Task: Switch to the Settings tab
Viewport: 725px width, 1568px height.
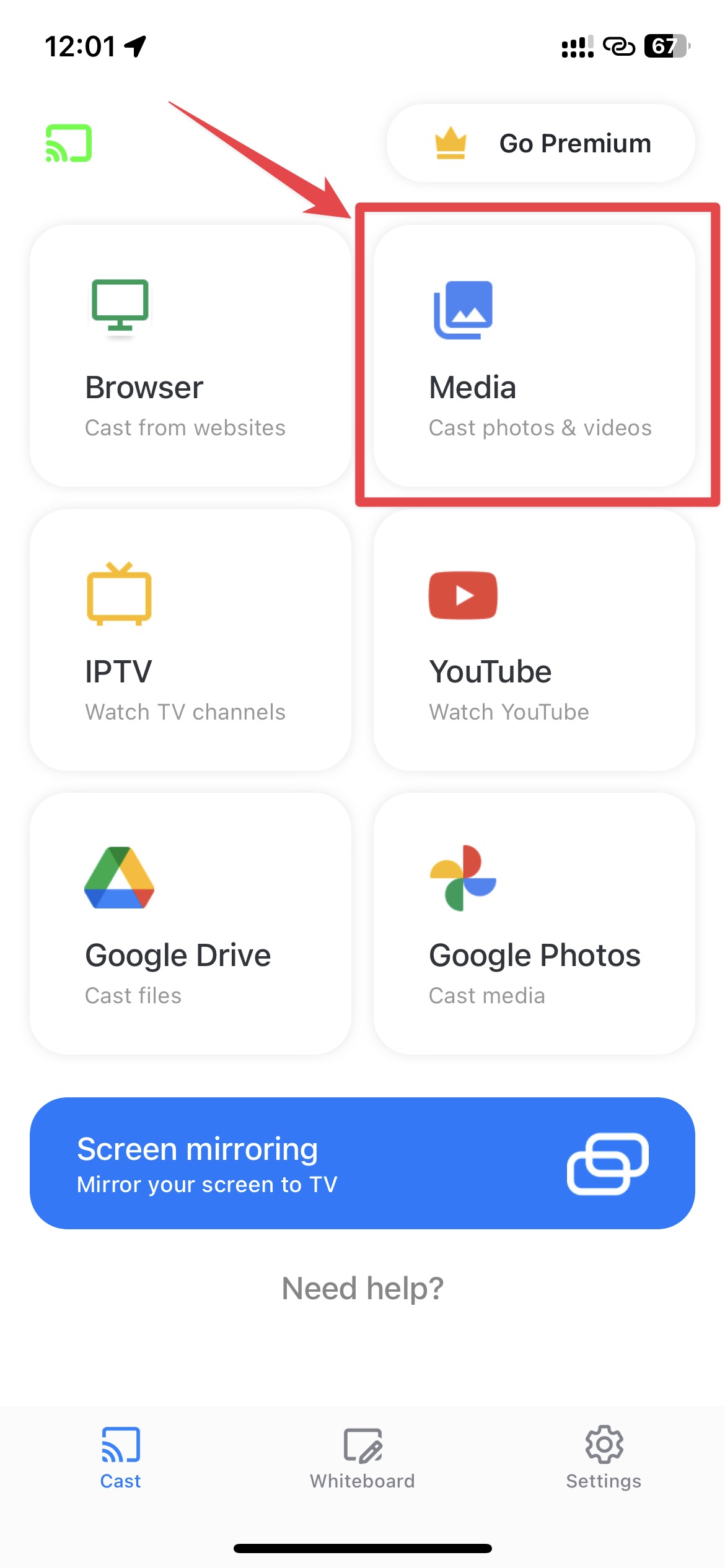Action: (x=604, y=1458)
